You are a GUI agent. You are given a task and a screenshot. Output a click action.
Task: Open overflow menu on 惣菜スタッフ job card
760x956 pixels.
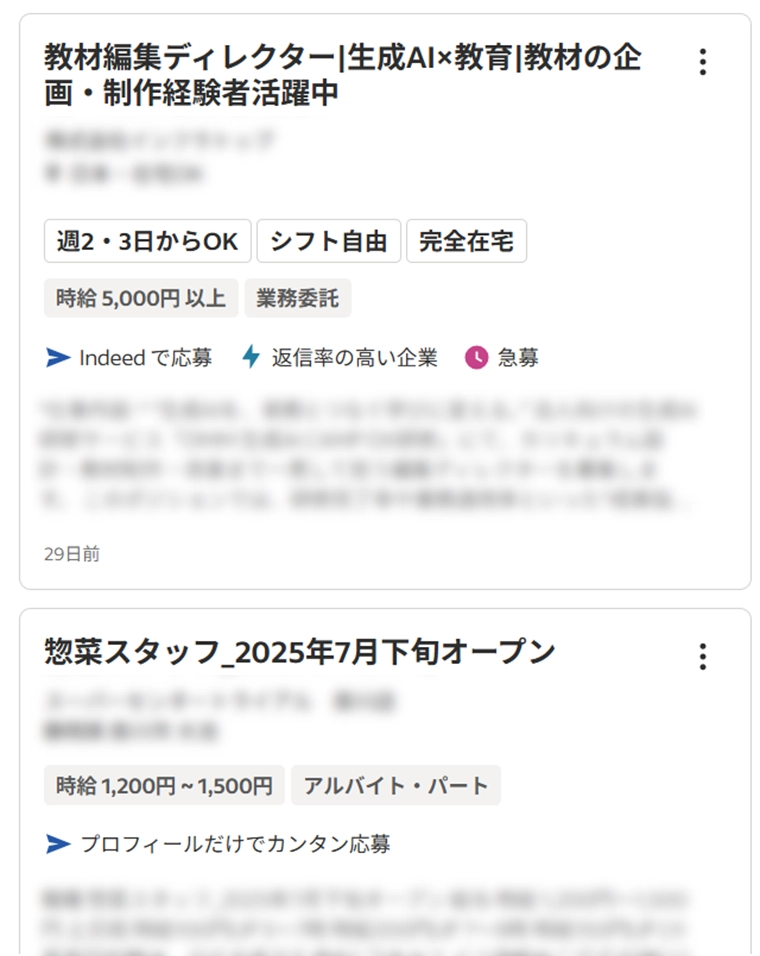(x=703, y=657)
